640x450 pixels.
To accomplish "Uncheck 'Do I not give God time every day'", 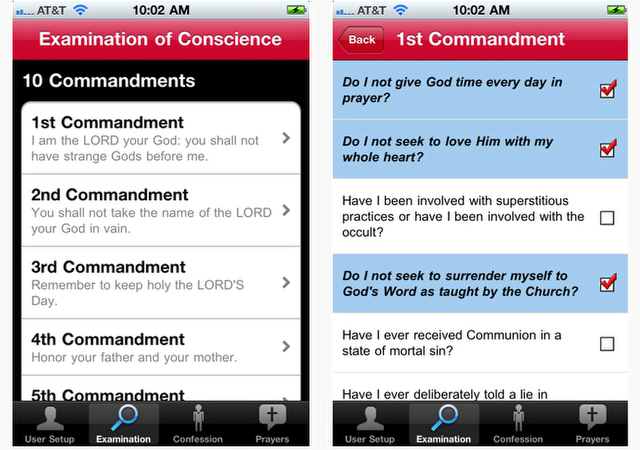I will [x=607, y=90].
